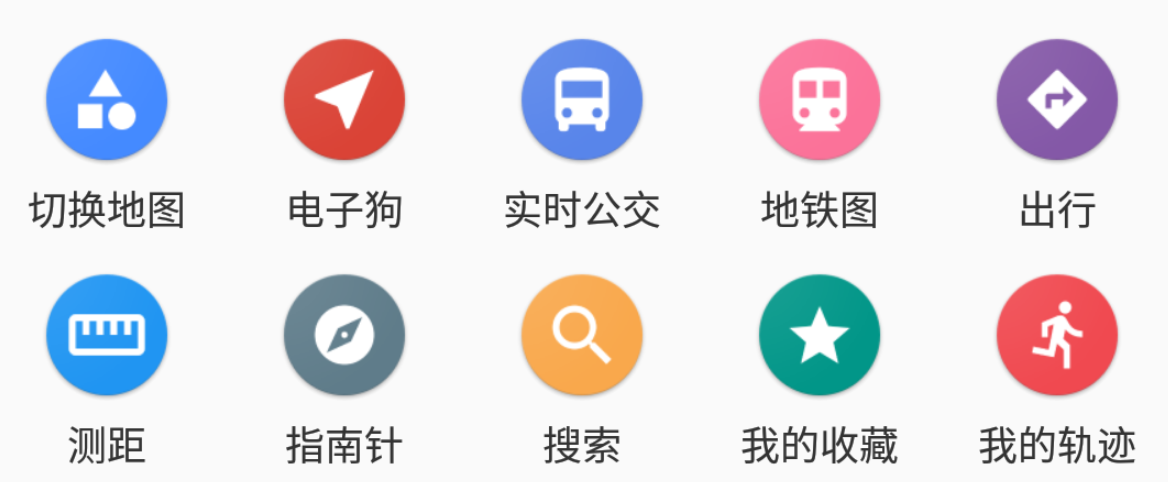Select the 测距 distance measuring tool
This screenshot has height=482, width=1168.
106,335
